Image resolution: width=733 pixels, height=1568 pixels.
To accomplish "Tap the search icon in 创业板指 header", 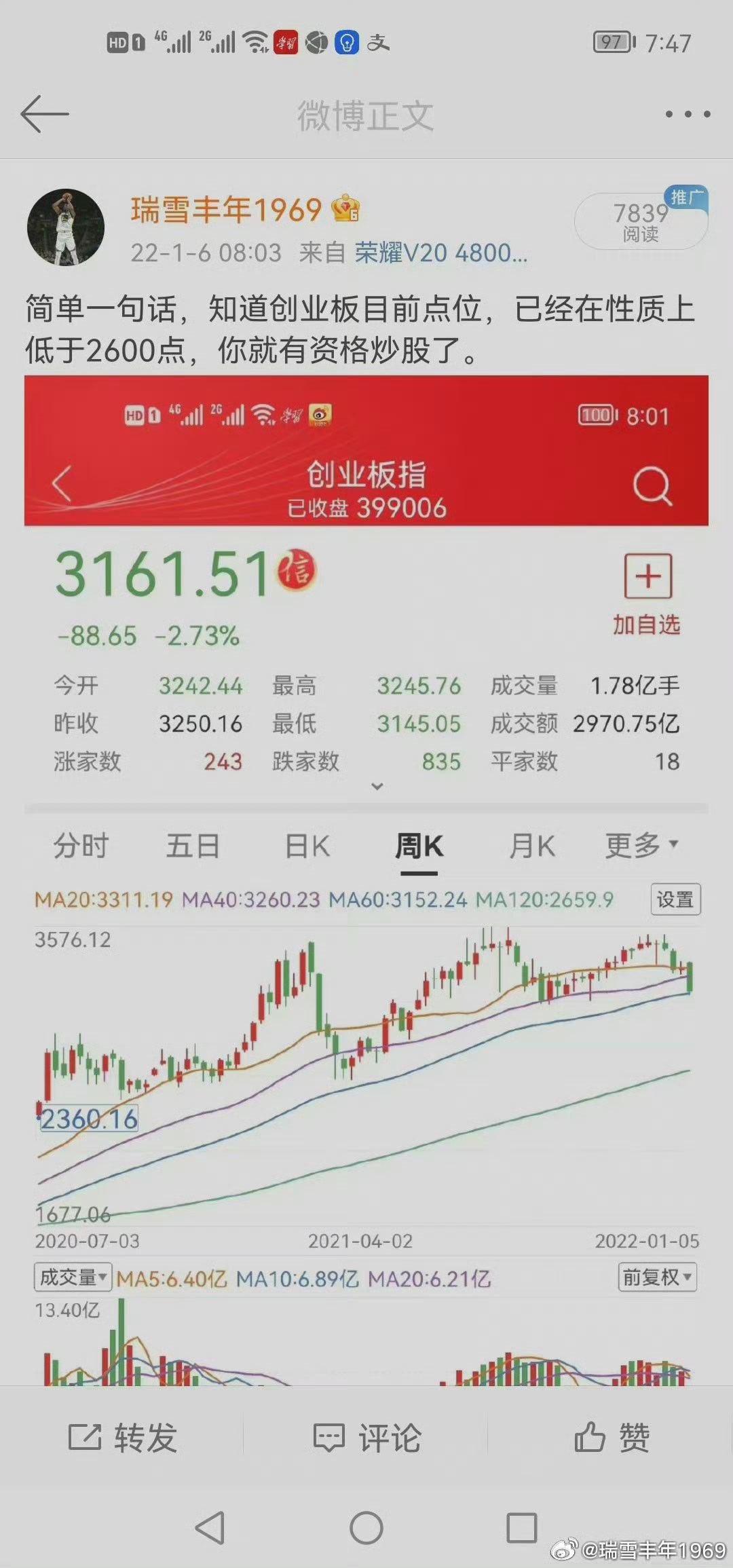I will [x=651, y=483].
